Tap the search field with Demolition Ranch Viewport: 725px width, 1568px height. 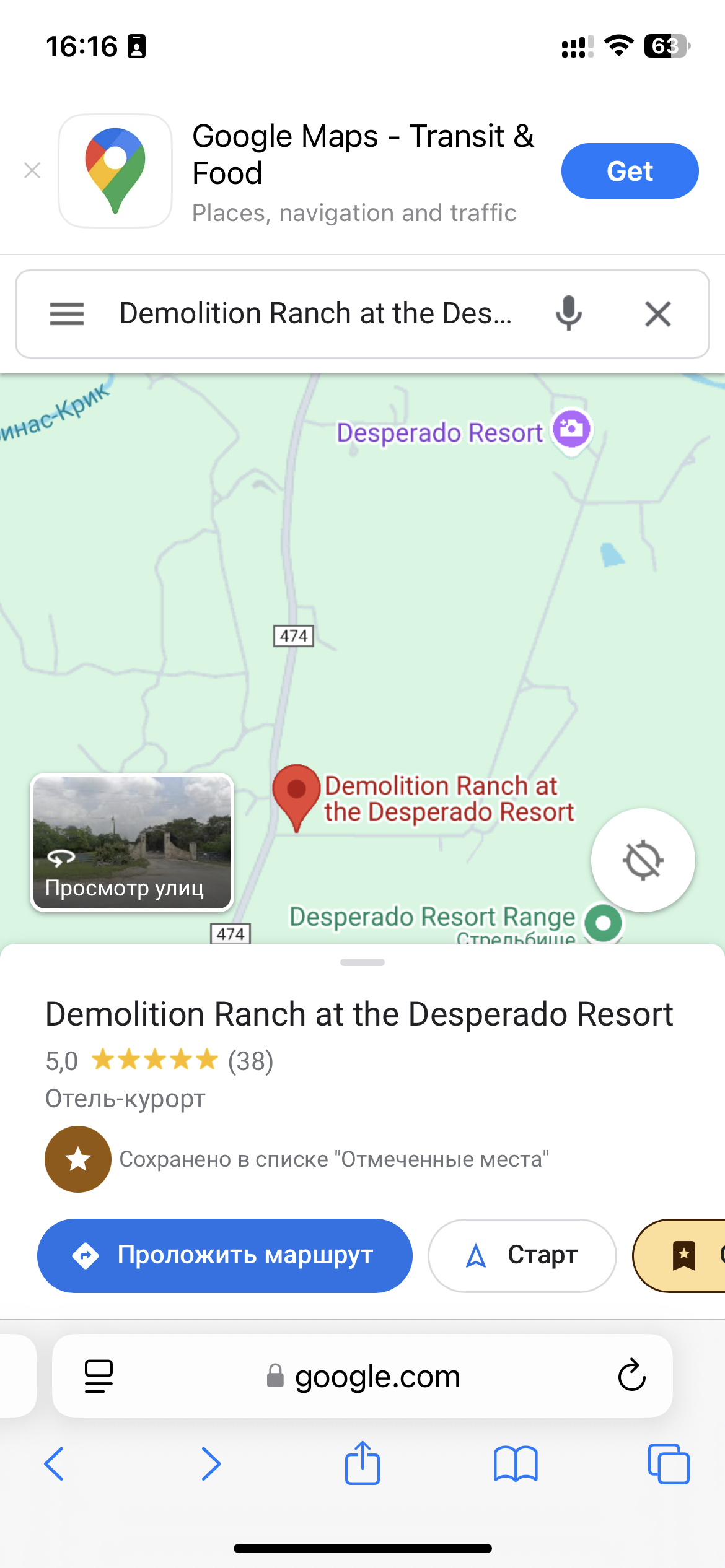(316, 314)
